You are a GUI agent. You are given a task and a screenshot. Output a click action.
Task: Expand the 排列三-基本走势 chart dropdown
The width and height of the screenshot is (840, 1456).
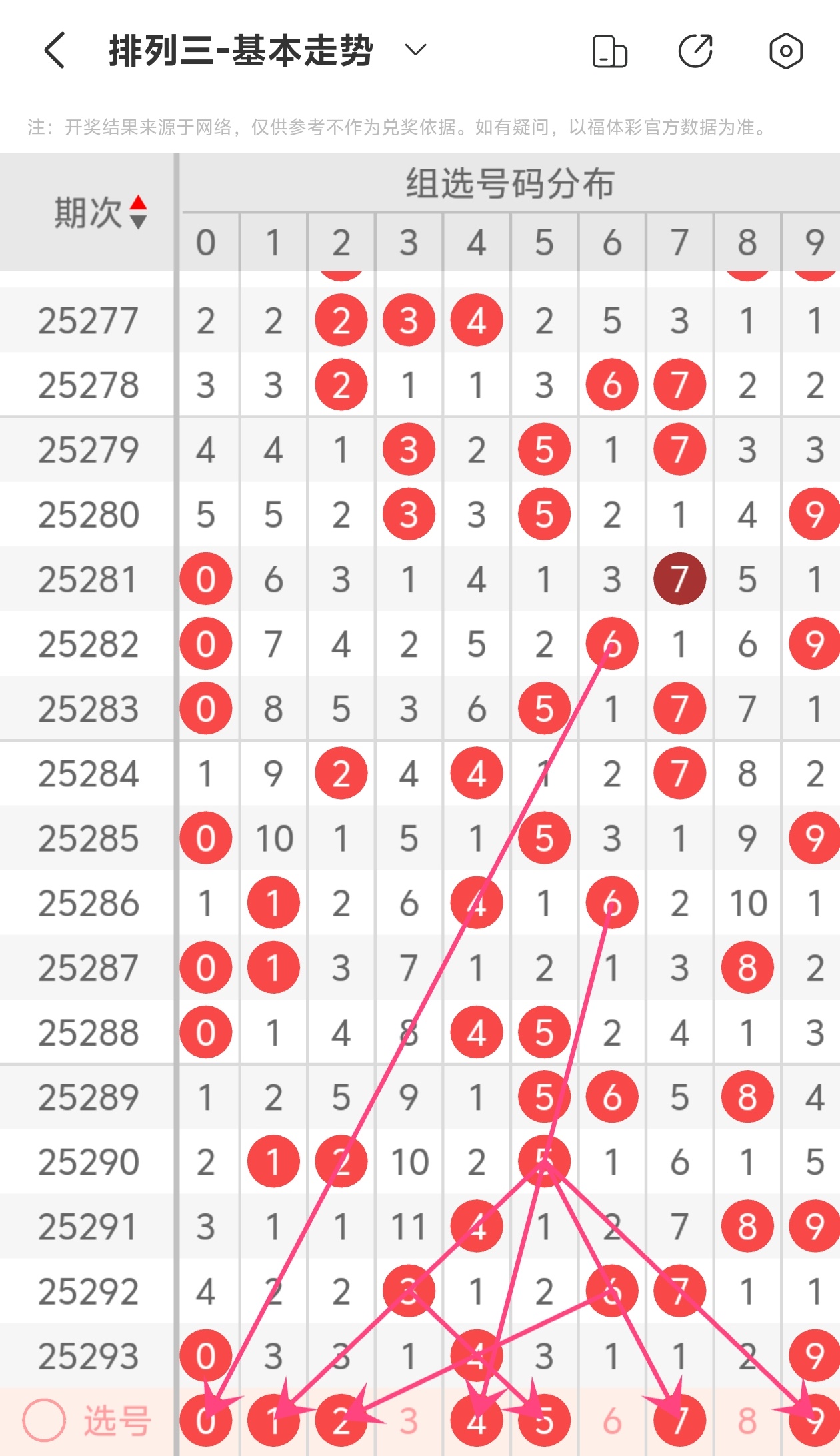tap(415, 50)
